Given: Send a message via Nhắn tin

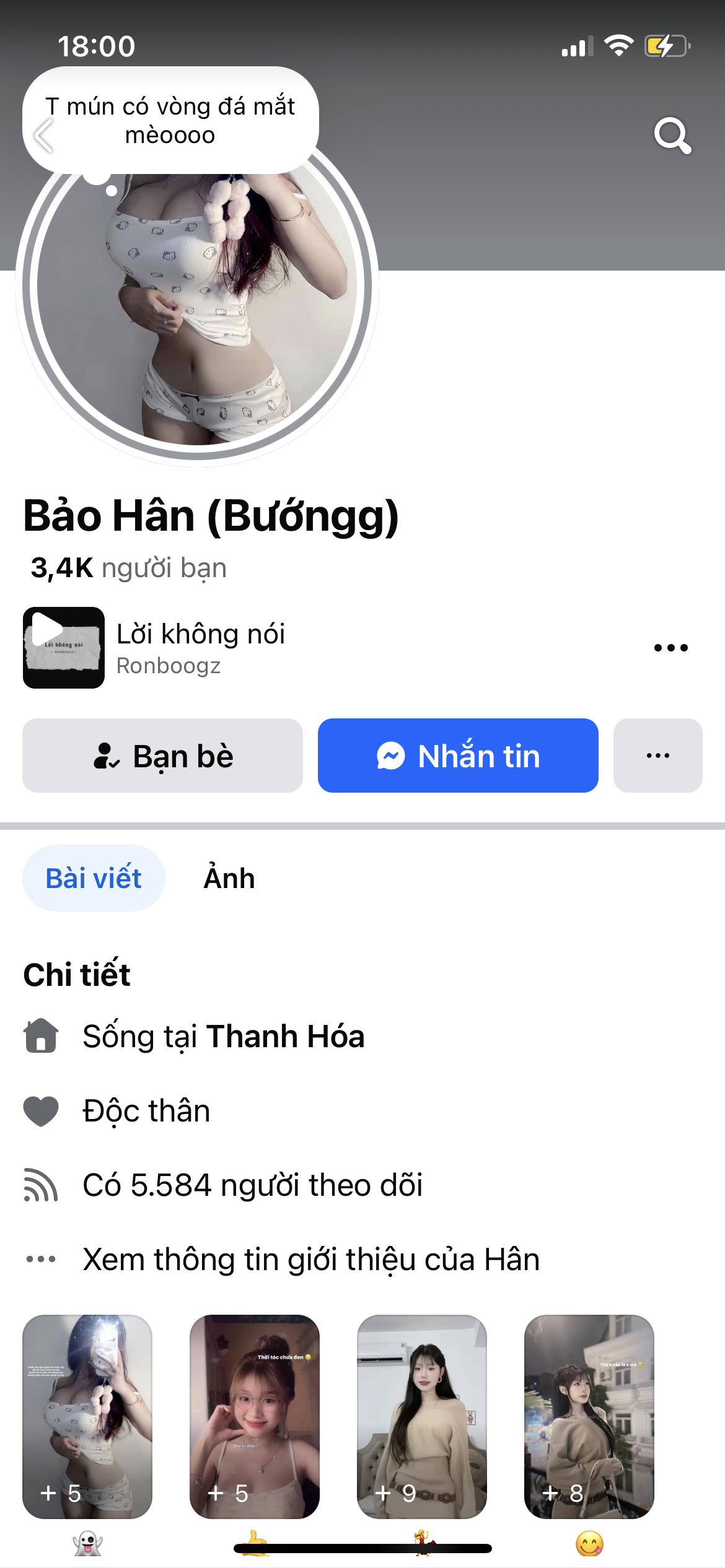Looking at the screenshot, I should click(x=458, y=756).
